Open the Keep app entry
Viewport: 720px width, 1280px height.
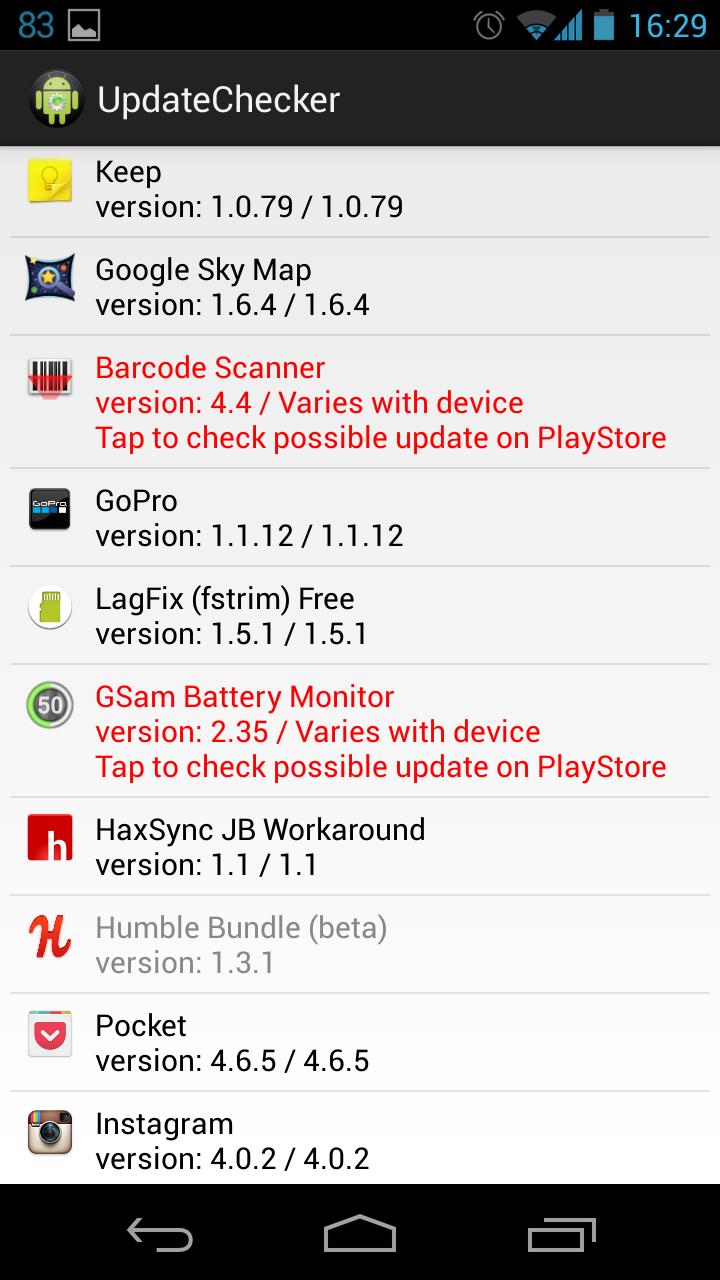tap(360, 189)
